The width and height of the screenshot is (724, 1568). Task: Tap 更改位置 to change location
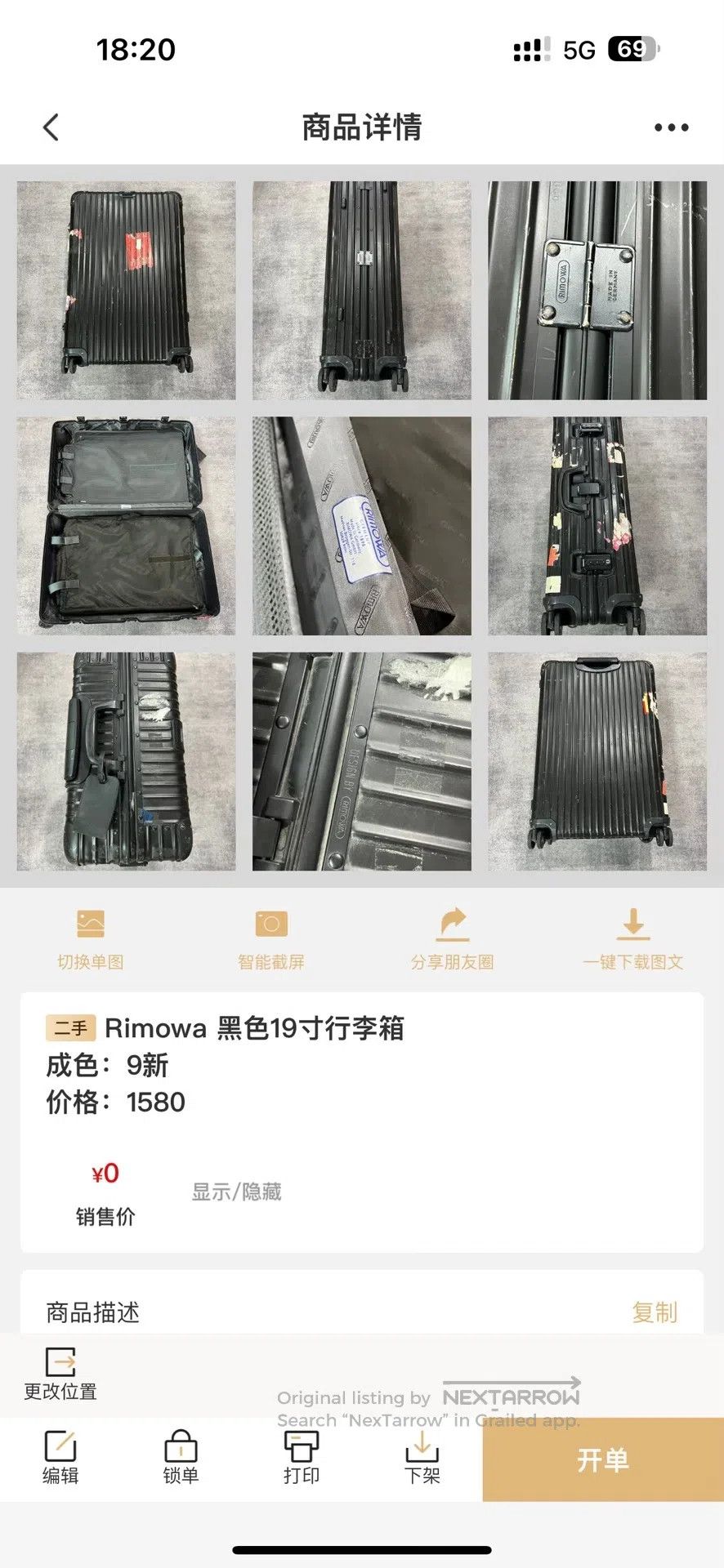tap(60, 1374)
